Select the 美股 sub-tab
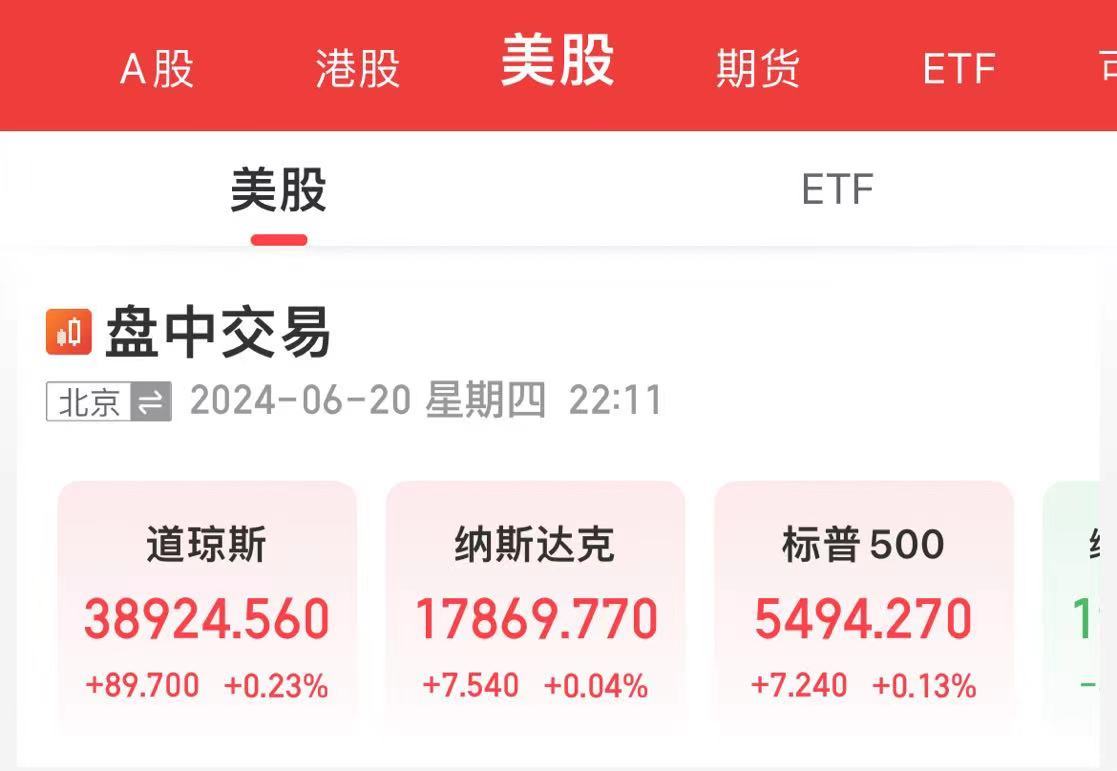Screen dimensions: 1117x771 [x=278, y=190]
